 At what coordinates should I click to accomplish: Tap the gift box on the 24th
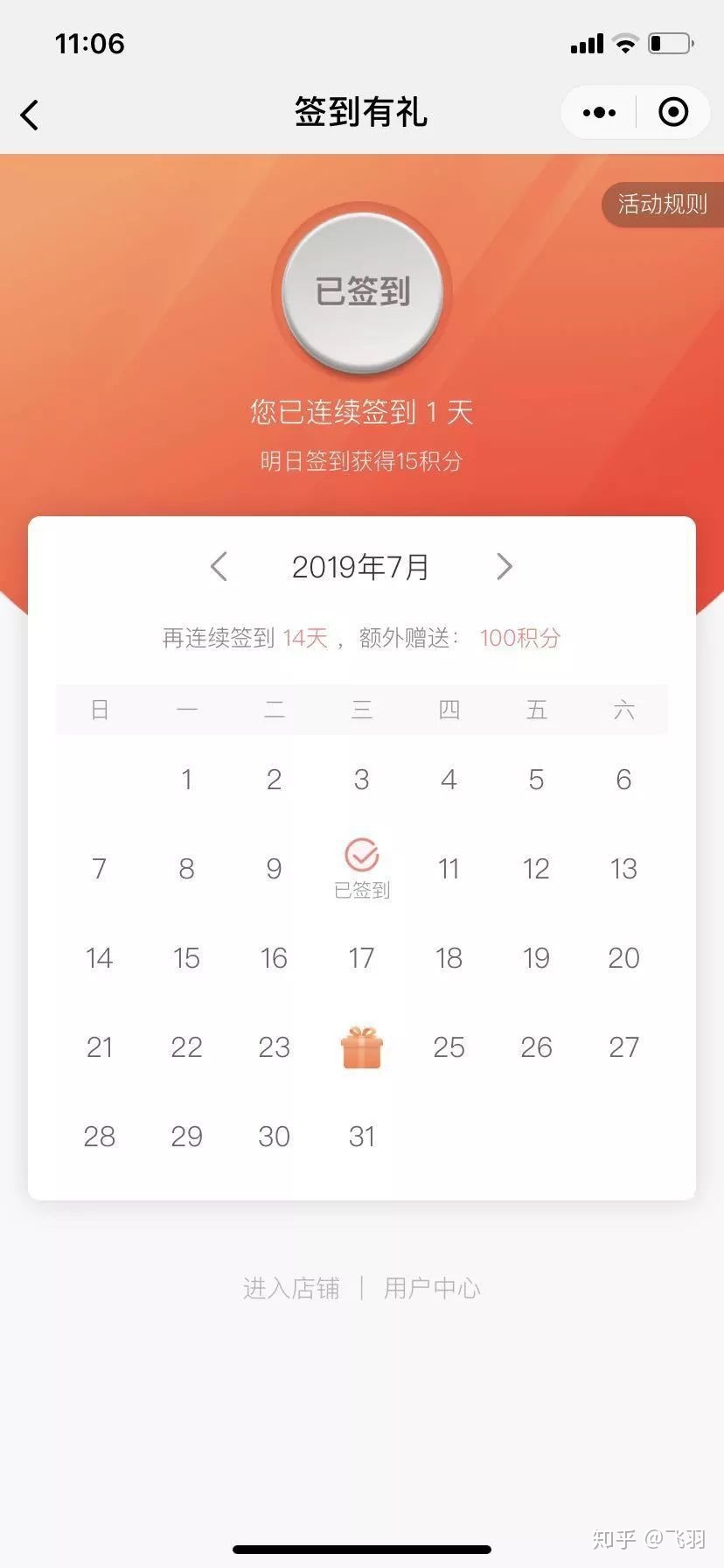tap(361, 1047)
